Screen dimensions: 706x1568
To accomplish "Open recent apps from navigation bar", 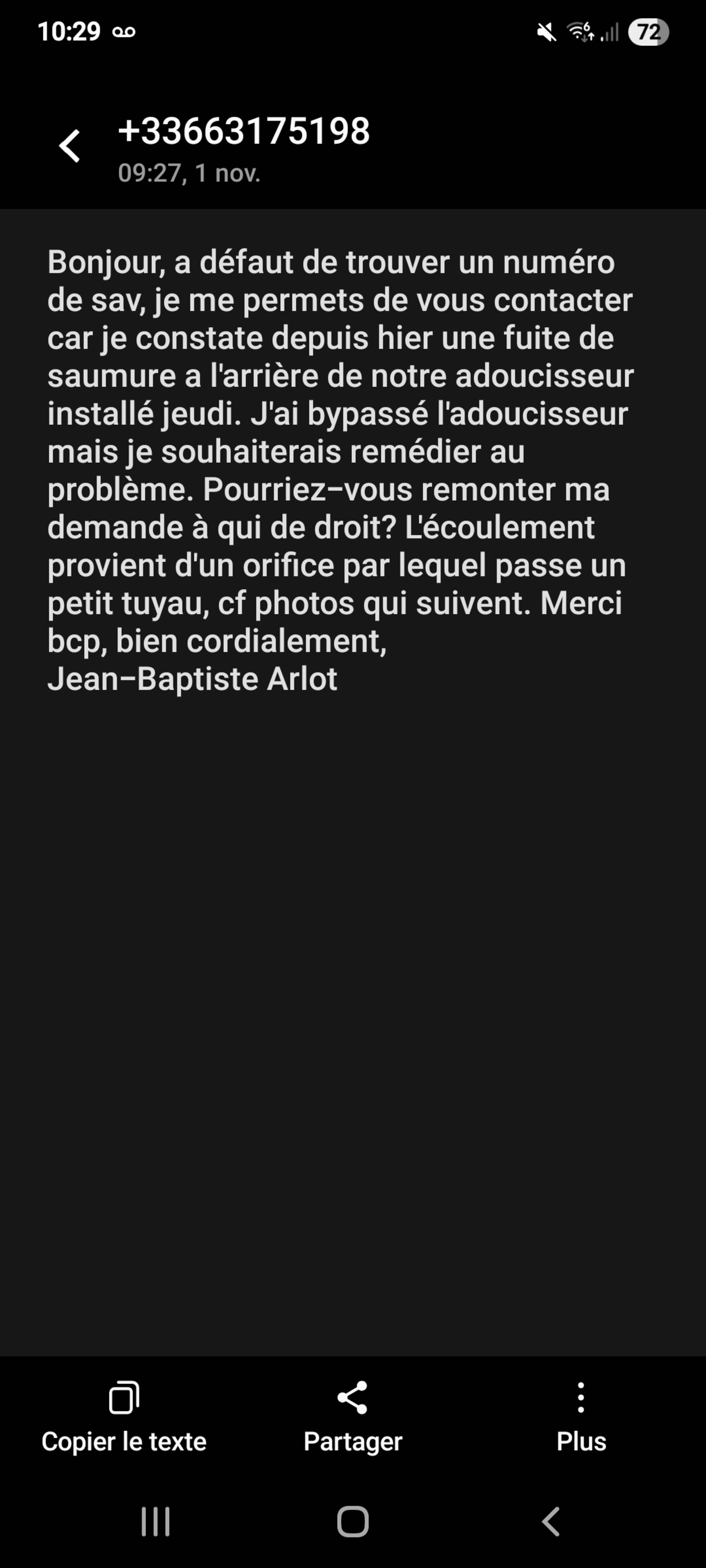I will coord(155,1522).
